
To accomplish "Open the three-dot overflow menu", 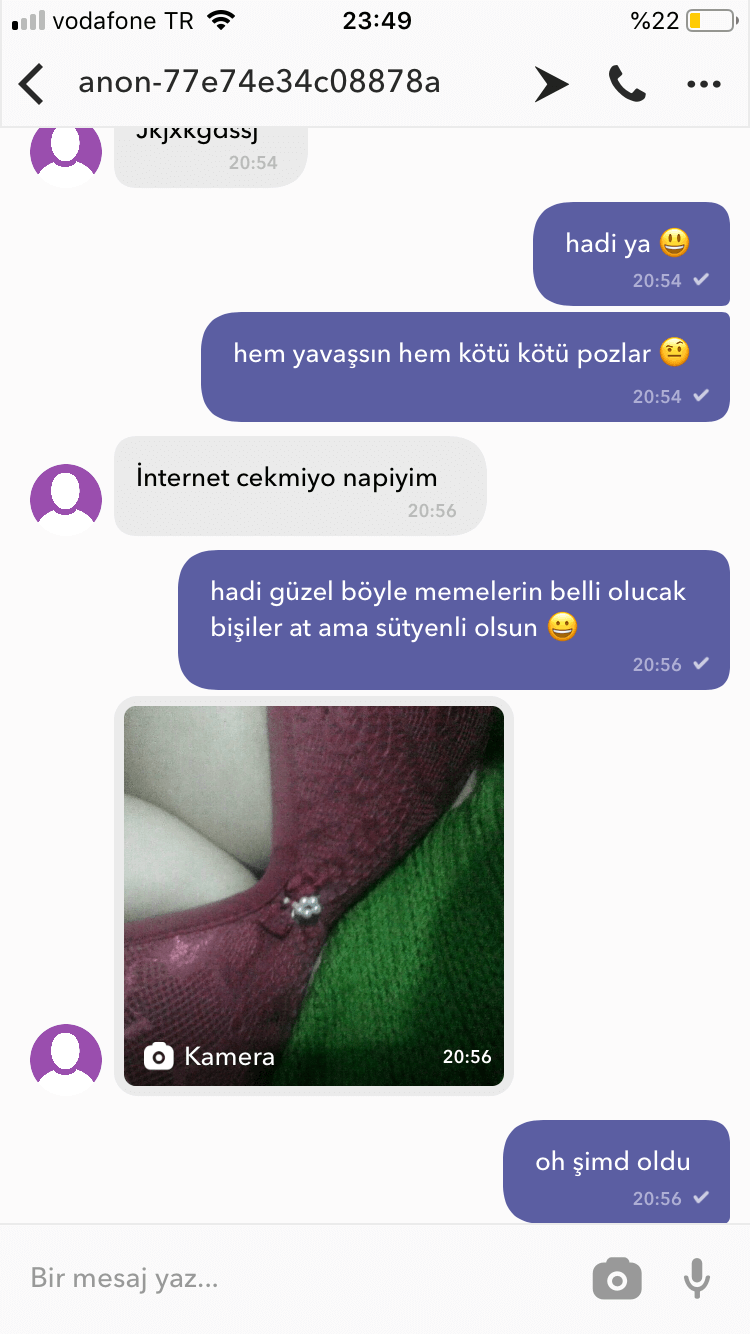I will [704, 85].
